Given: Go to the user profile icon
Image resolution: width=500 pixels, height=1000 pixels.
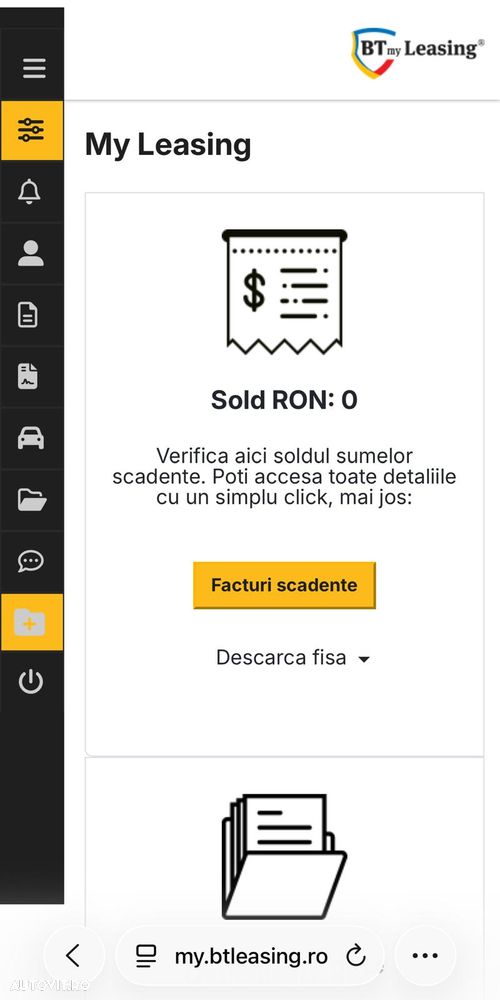Looking at the screenshot, I should click(x=31, y=253).
